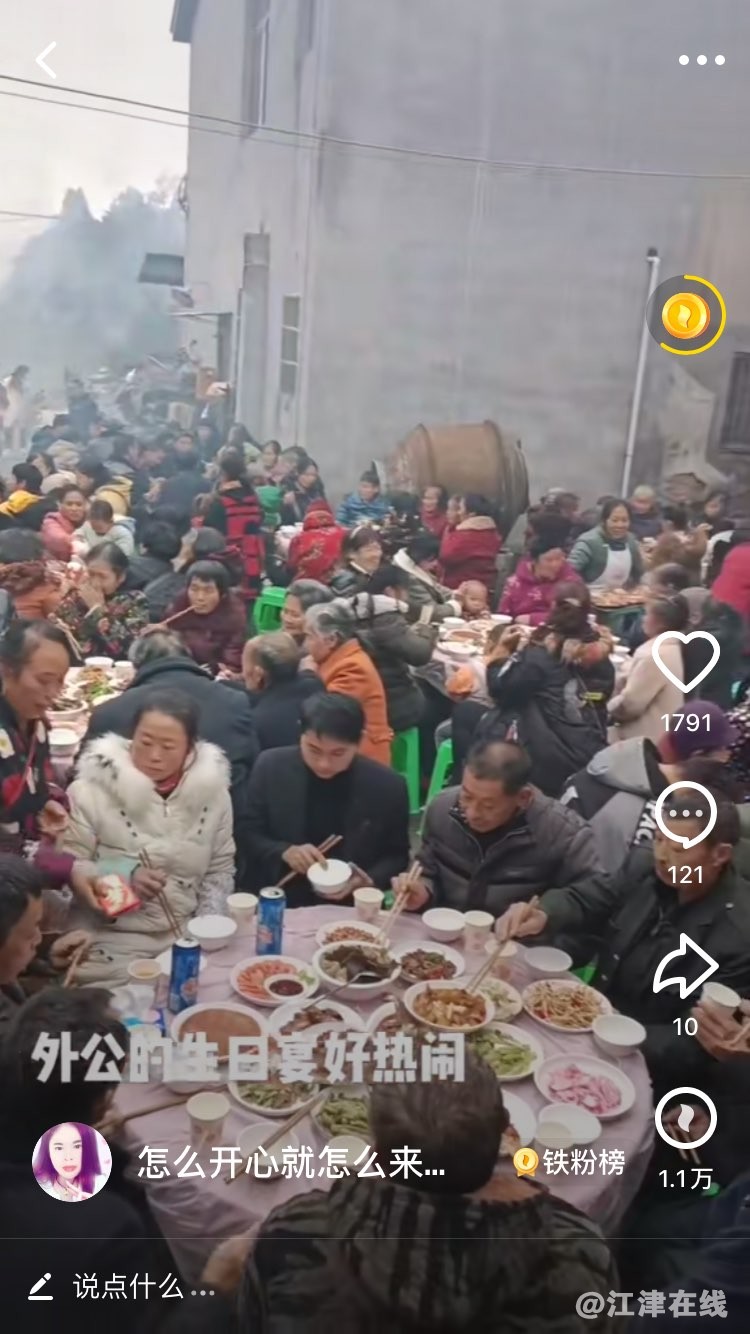Open the comments bubble icon
Screen dimensions: 750x1334
[x=685, y=815]
